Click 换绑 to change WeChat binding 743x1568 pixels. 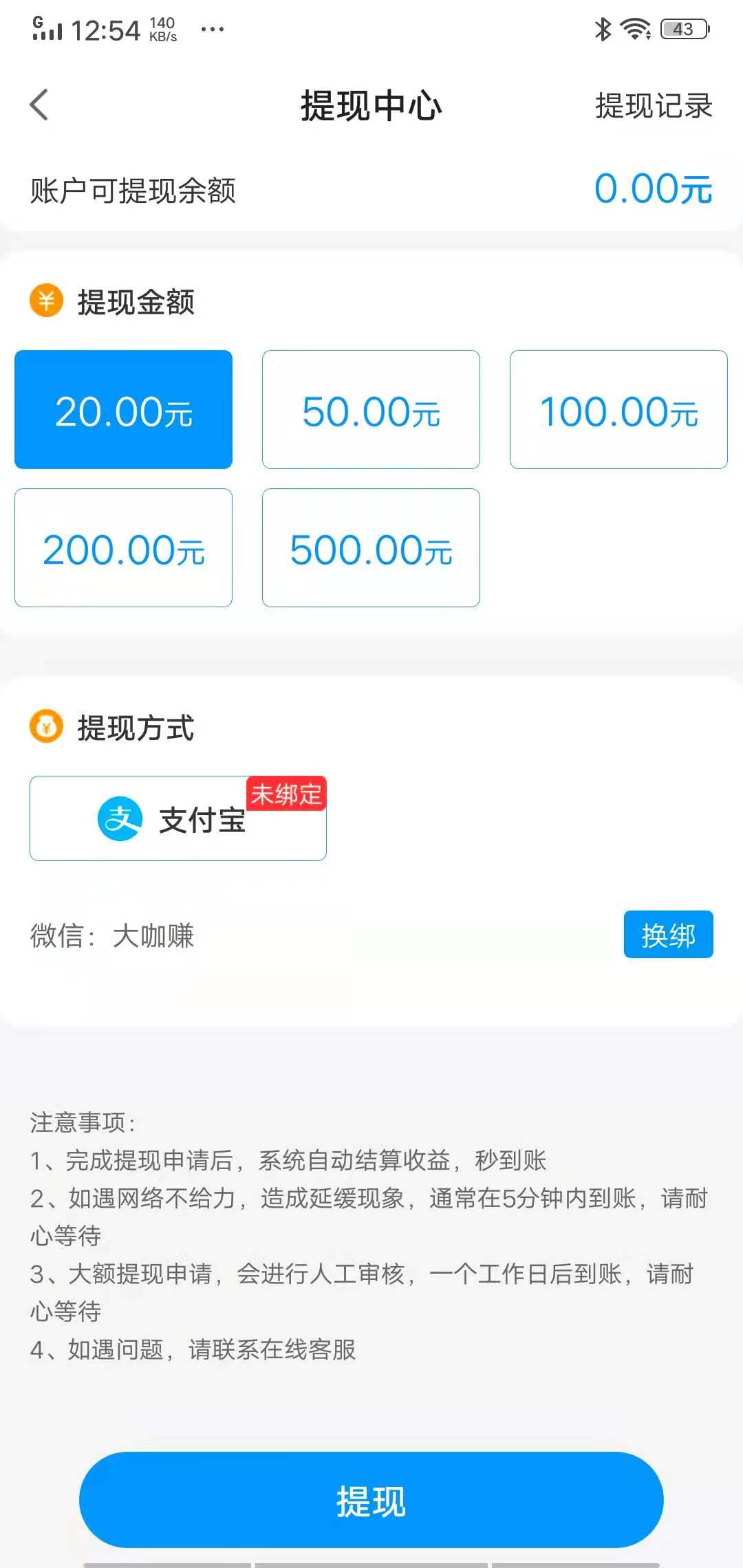click(668, 935)
